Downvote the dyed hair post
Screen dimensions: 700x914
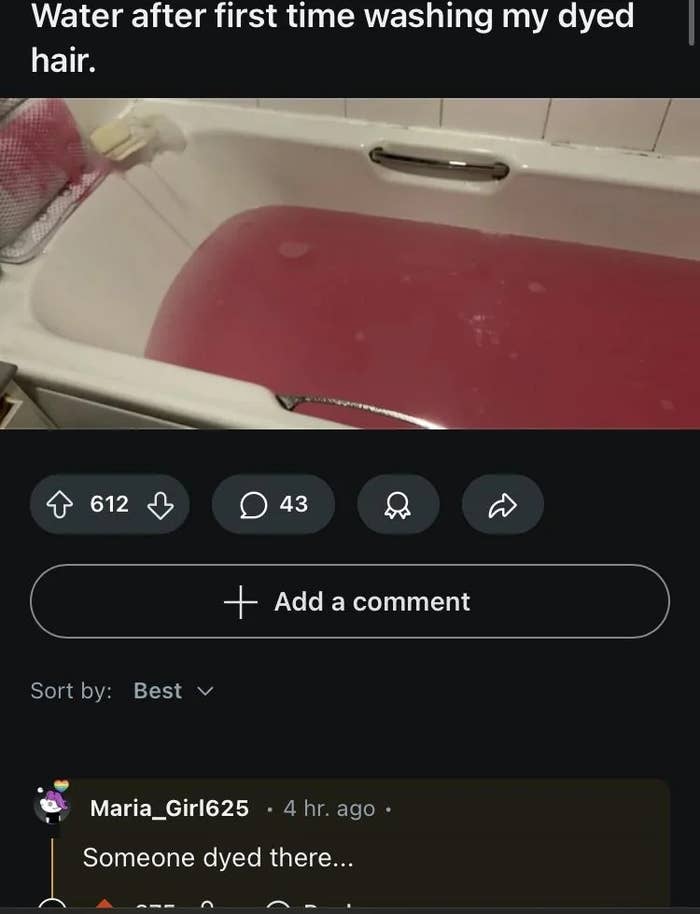[160, 504]
